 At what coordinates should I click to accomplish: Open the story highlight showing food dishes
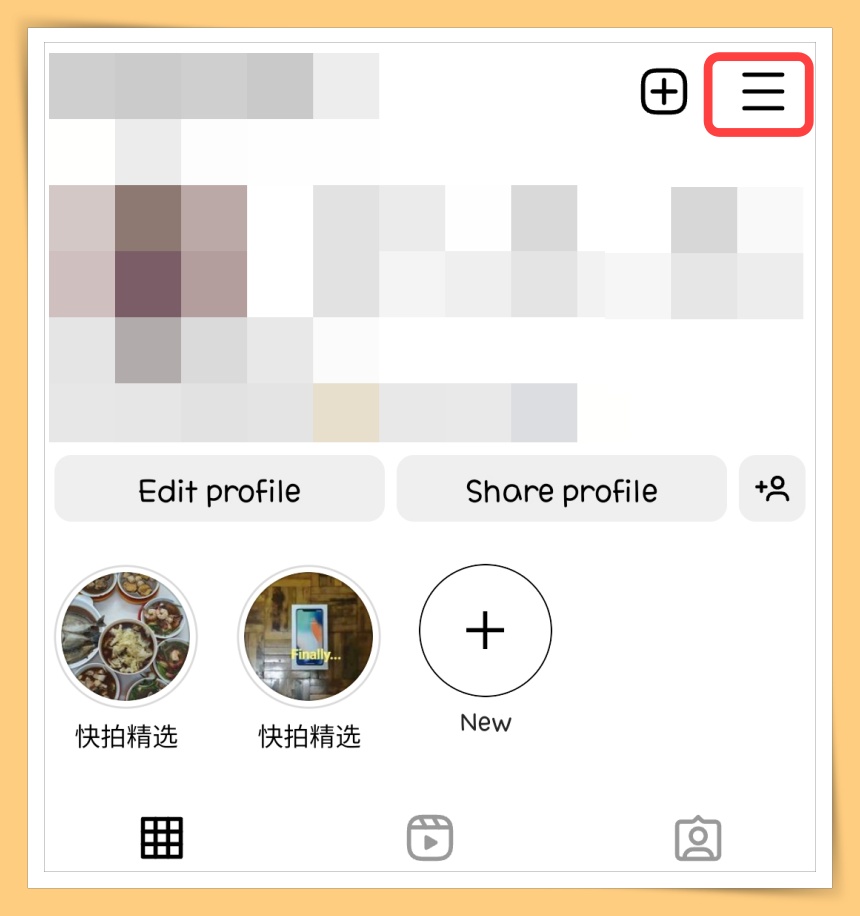pyautogui.click(x=126, y=636)
